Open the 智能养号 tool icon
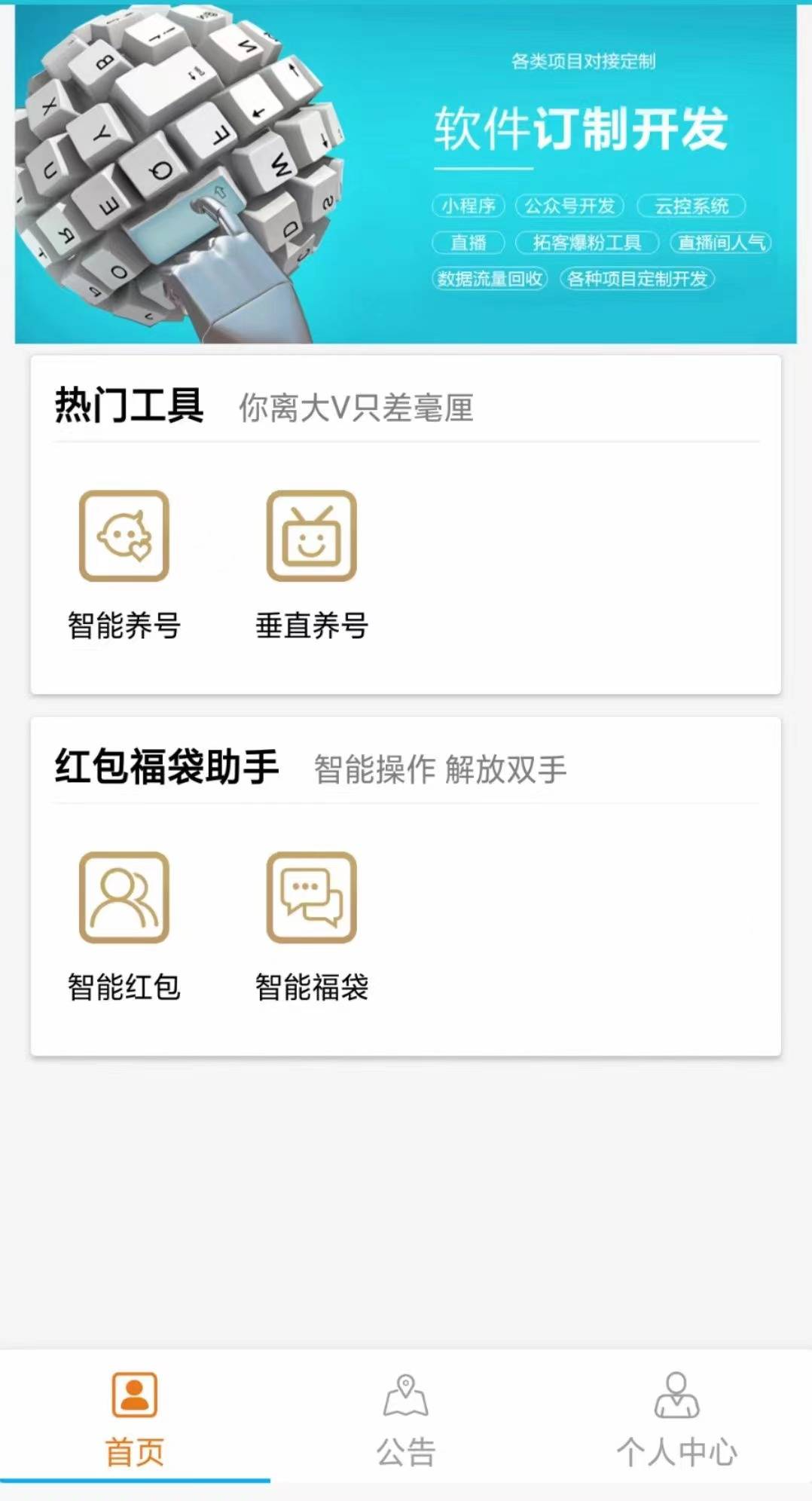Screen dimensions: 812x1501 (x=123, y=537)
